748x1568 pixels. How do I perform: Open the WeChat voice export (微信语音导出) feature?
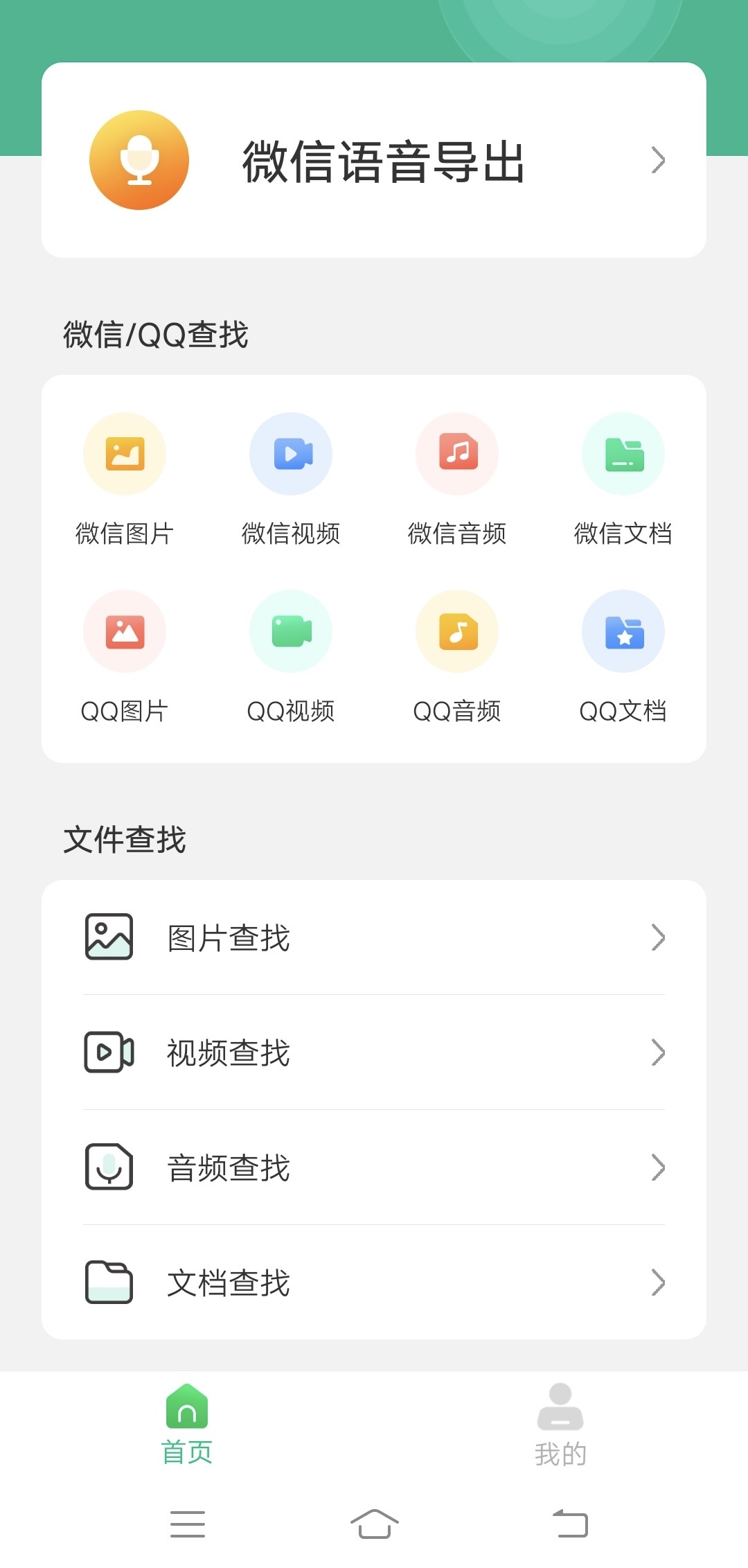[374, 159]
